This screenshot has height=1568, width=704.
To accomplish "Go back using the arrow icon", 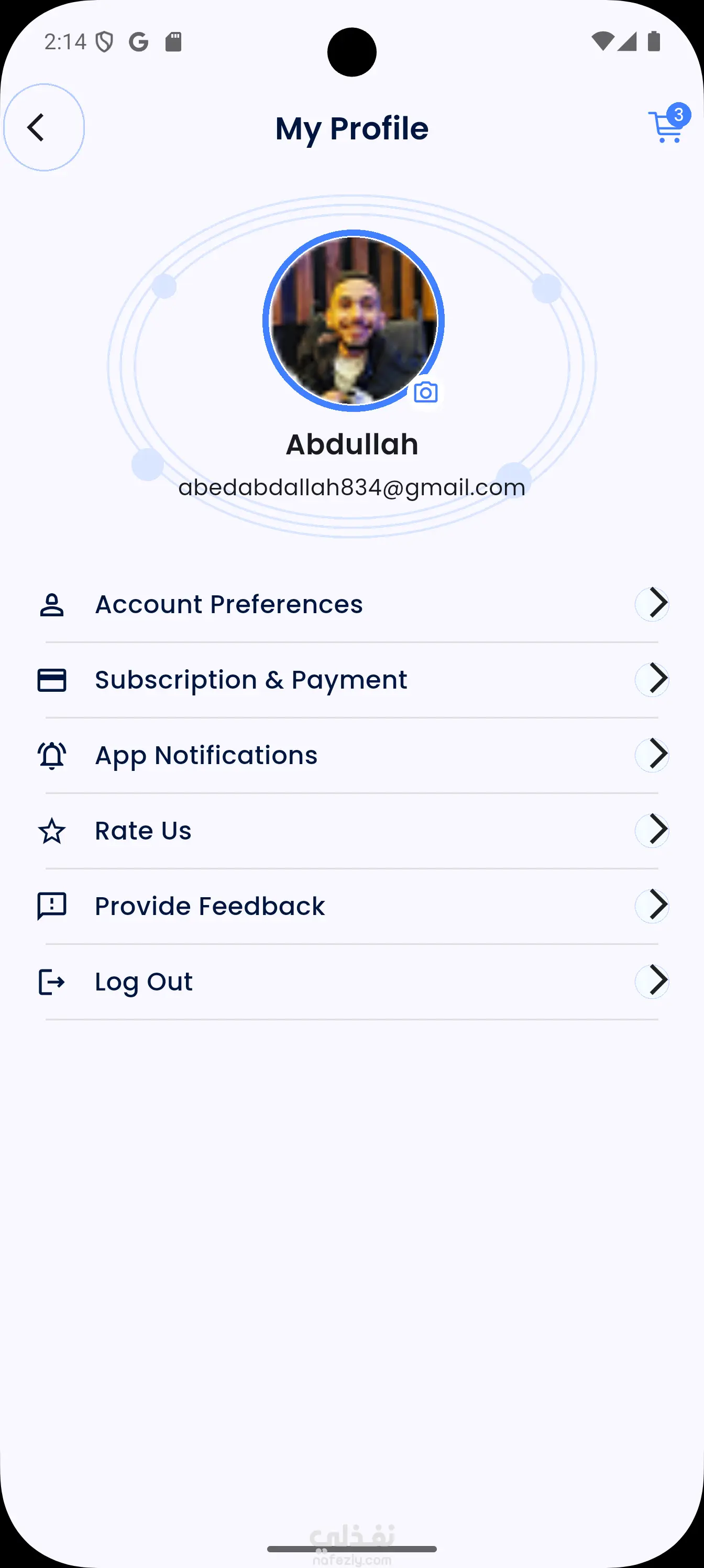I will [38, 128].
